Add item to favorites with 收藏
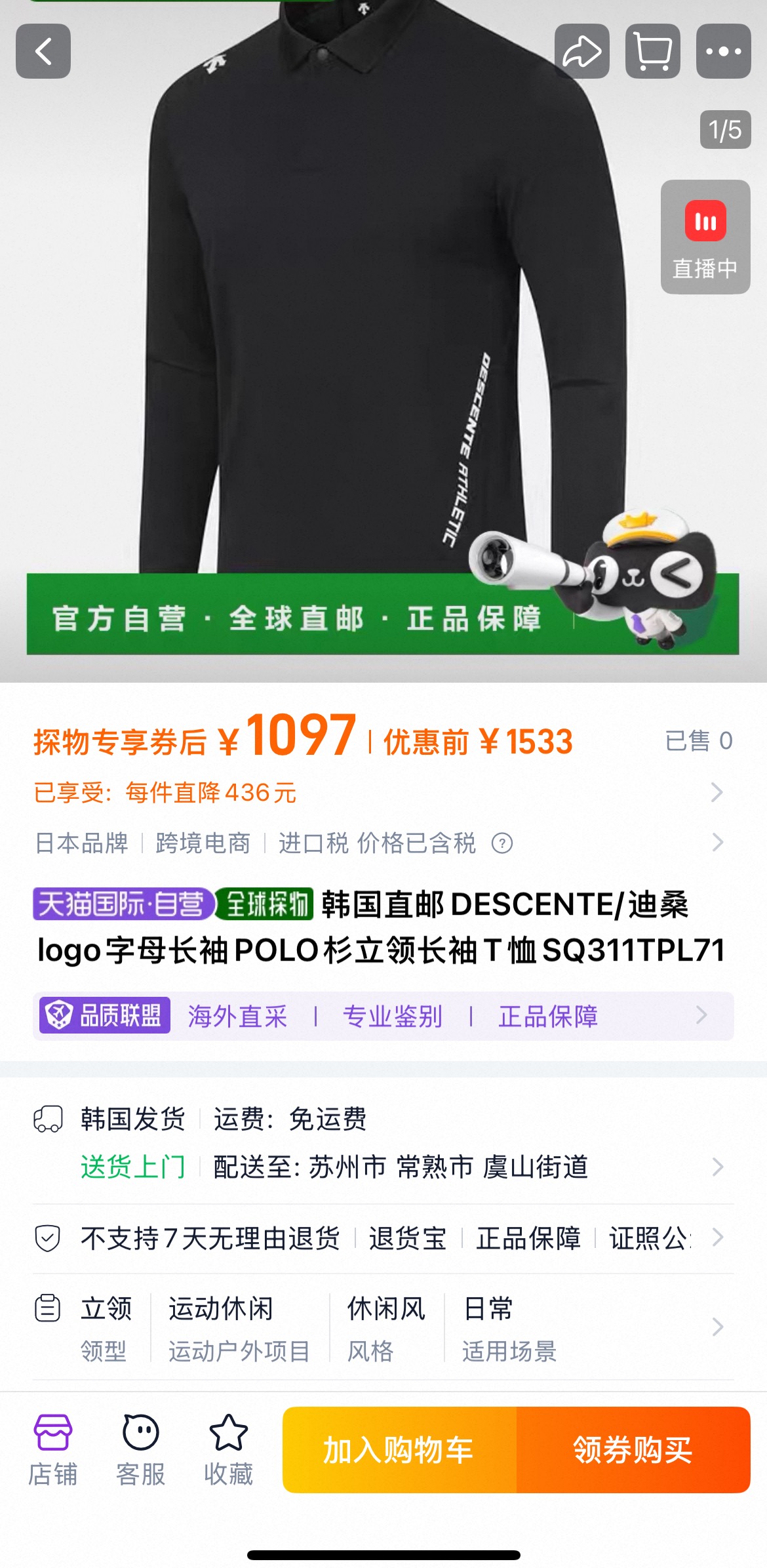Viewport: 767px width, 1568px height. click(228, 1449)
